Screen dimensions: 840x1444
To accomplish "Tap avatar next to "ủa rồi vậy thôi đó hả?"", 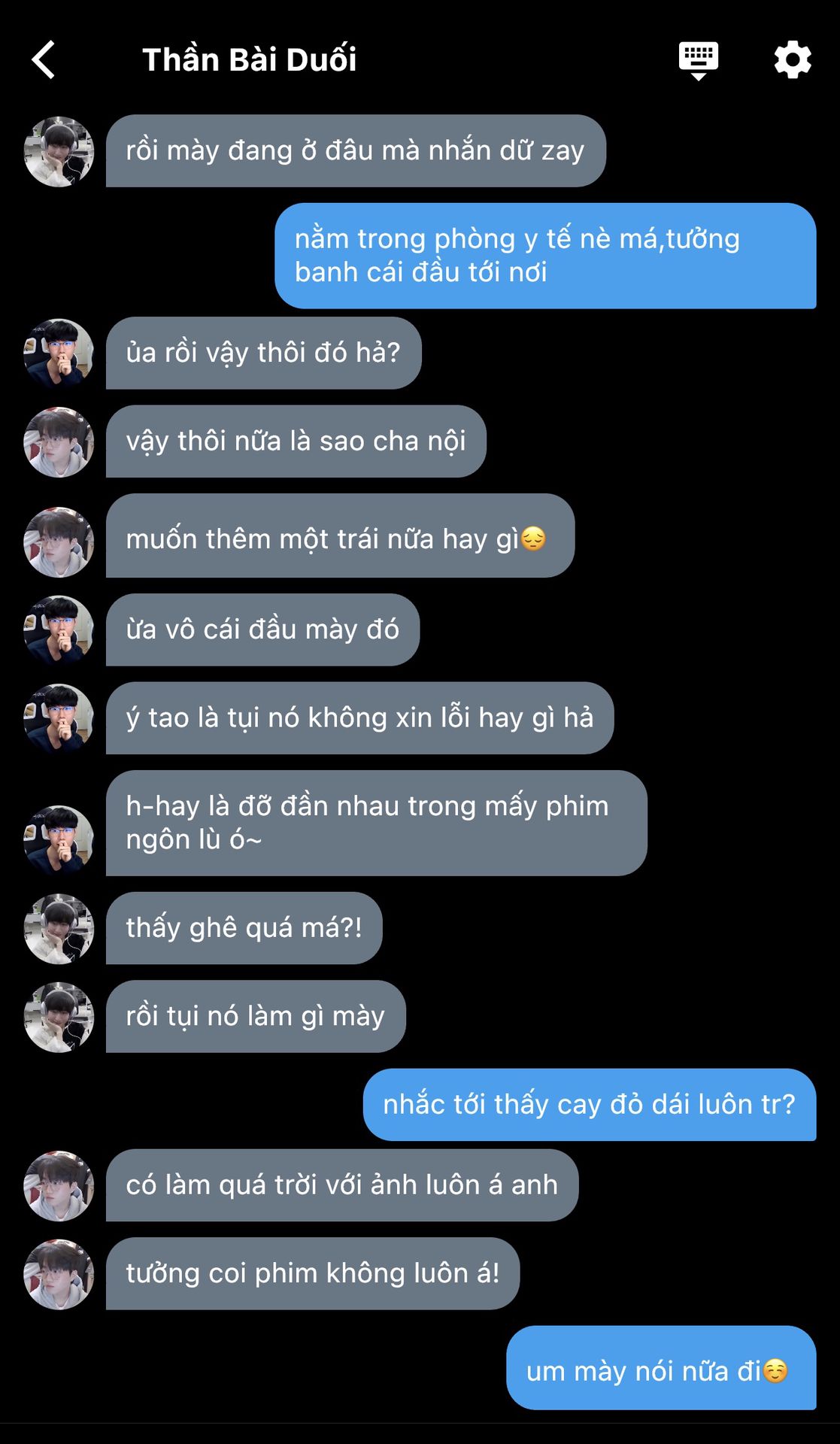I will pos(59,353).
